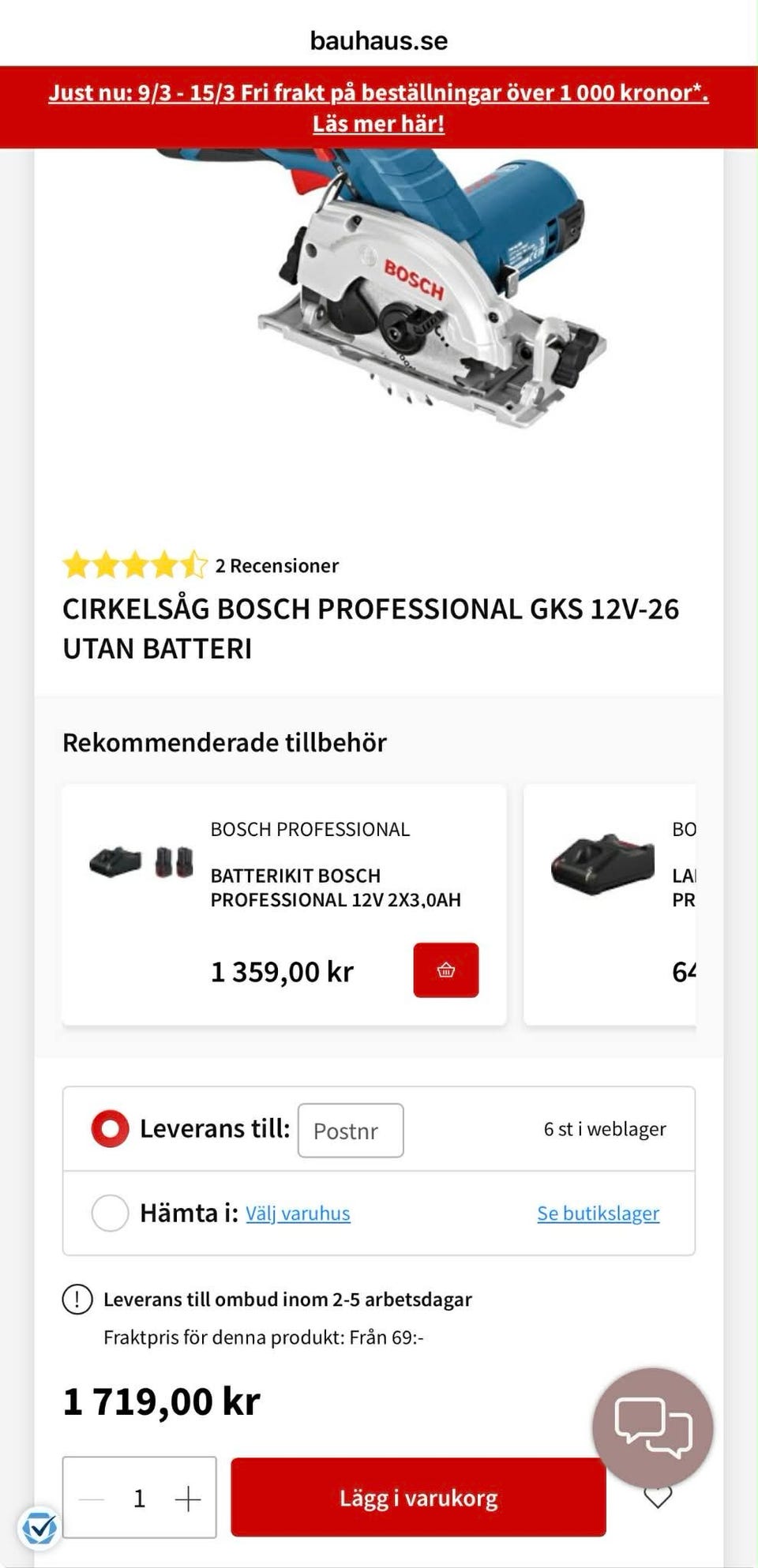Open Se butikslager link
Image resolution: width=758 pixels, height=1568 pixels.
pos(599,1213)
